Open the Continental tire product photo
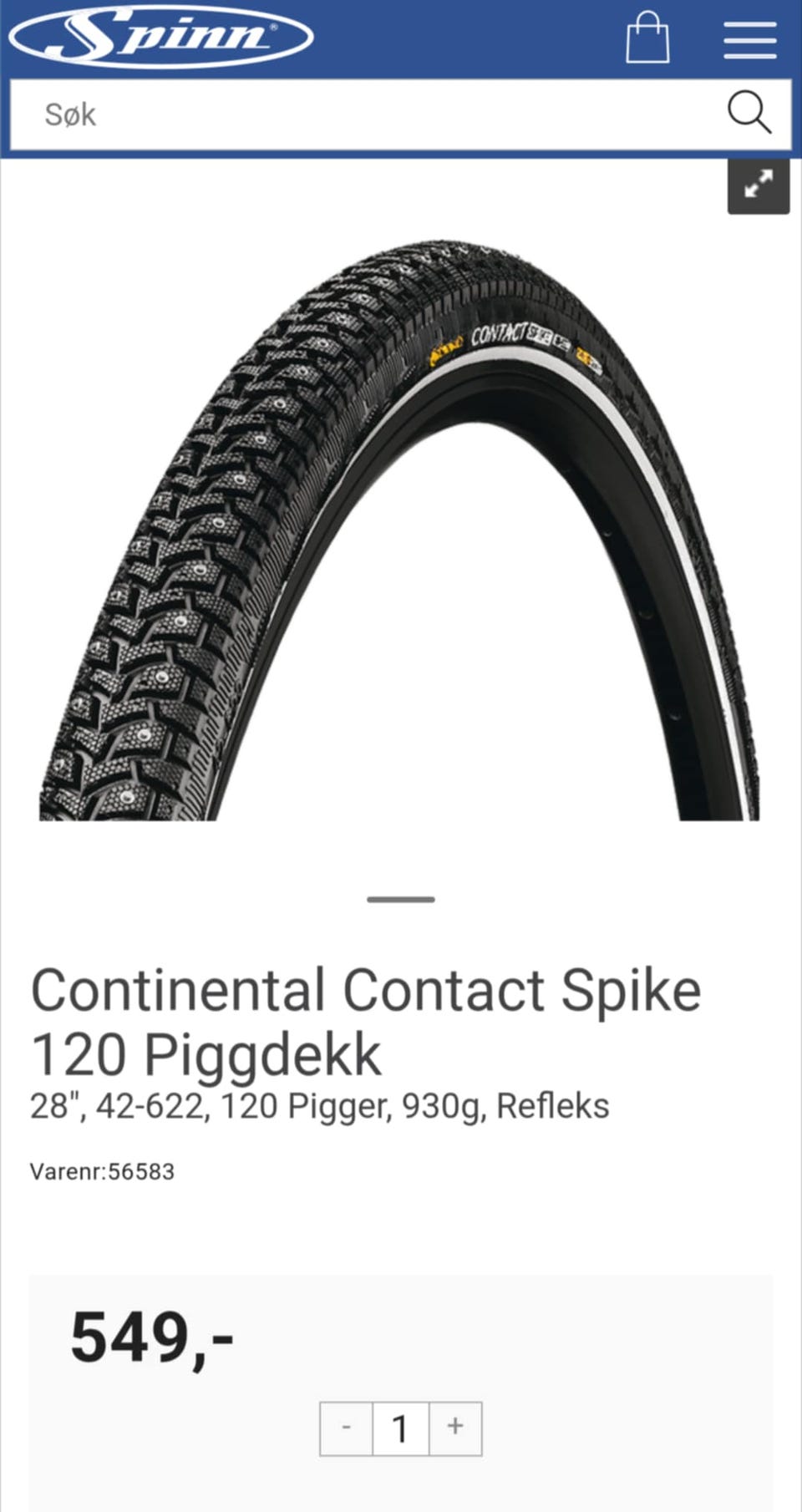 (x=399, y=529)
